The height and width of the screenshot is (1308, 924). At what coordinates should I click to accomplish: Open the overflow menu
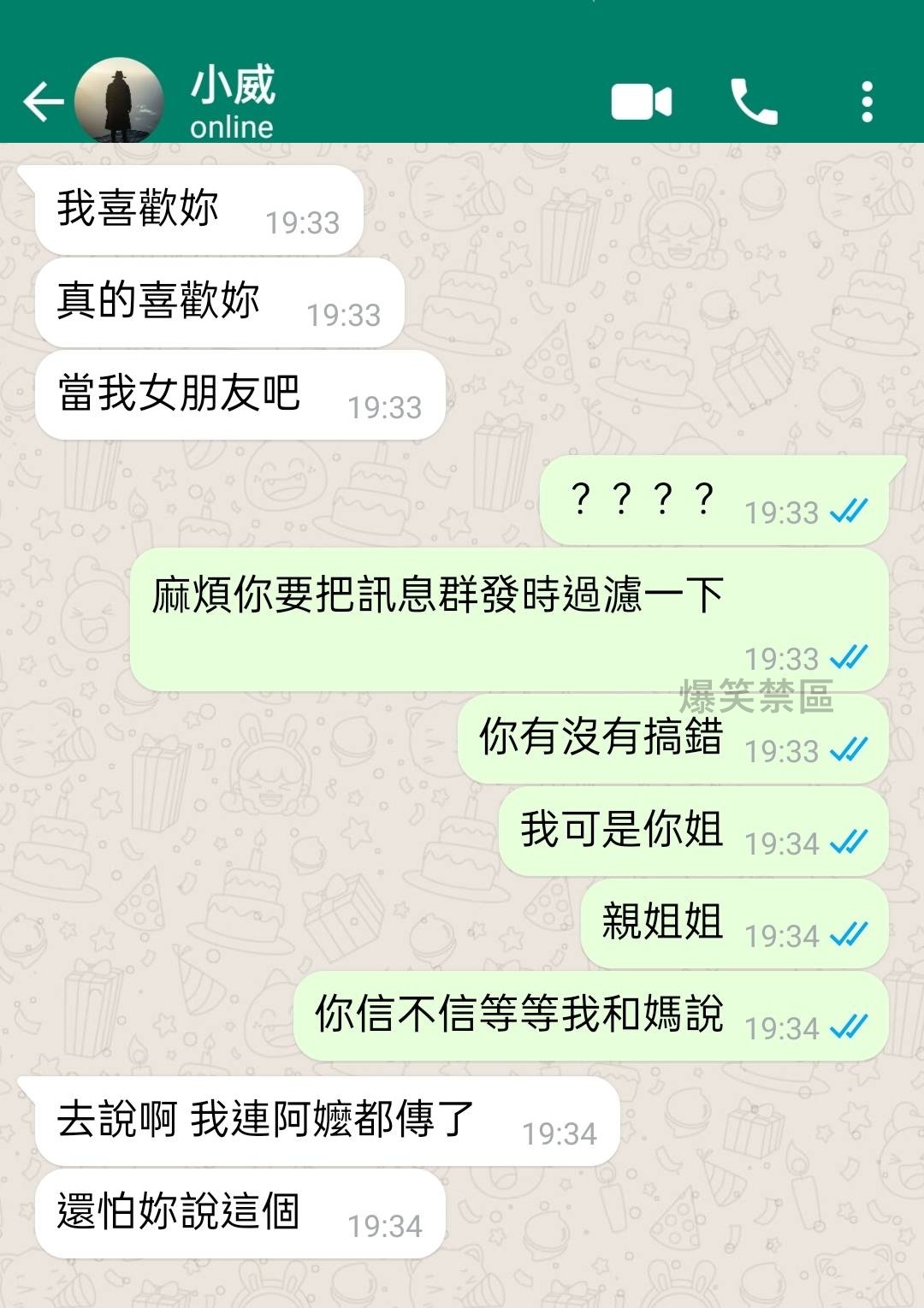click(x=867, y=102)
